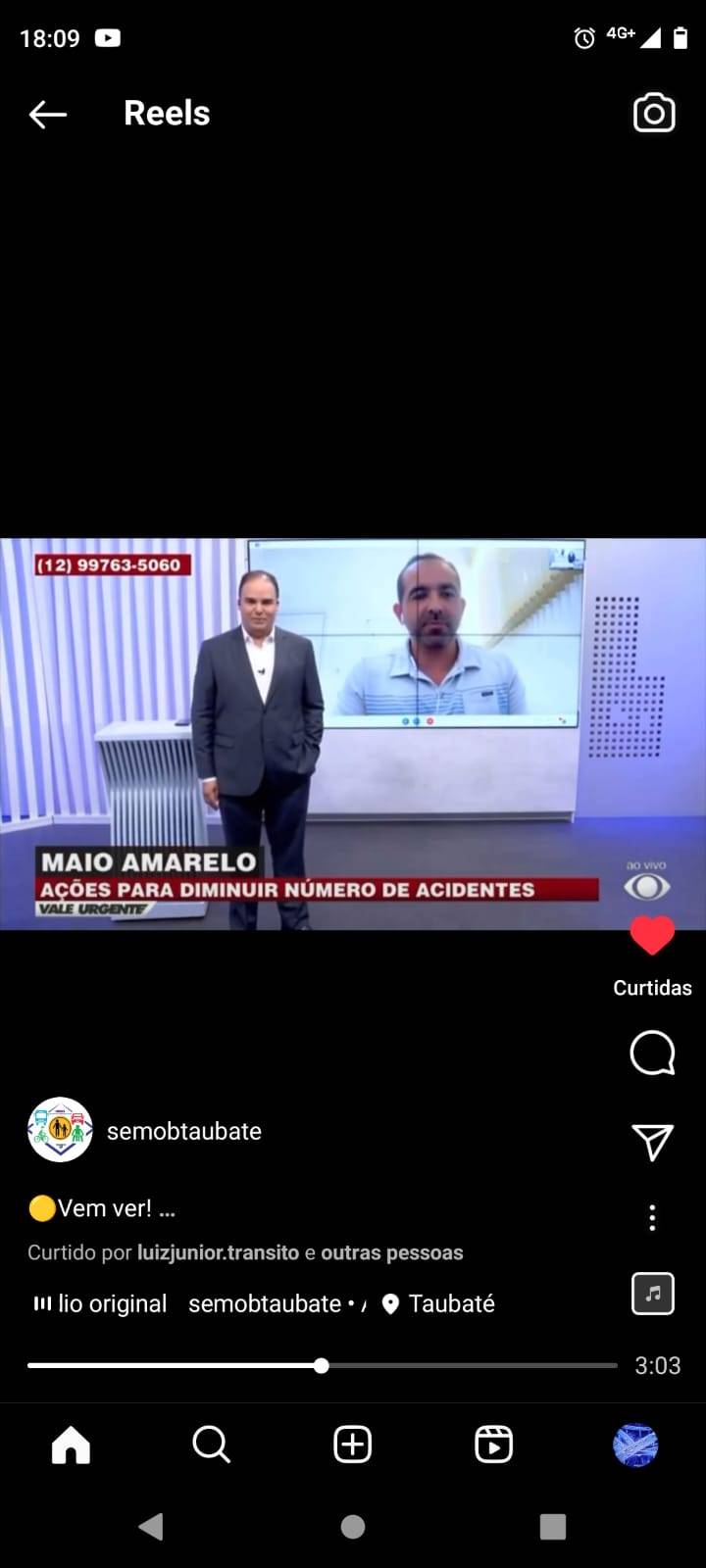The image size is (706, 1568).
Task: Go back using the Reels arrow
Action: pos(47,115)
